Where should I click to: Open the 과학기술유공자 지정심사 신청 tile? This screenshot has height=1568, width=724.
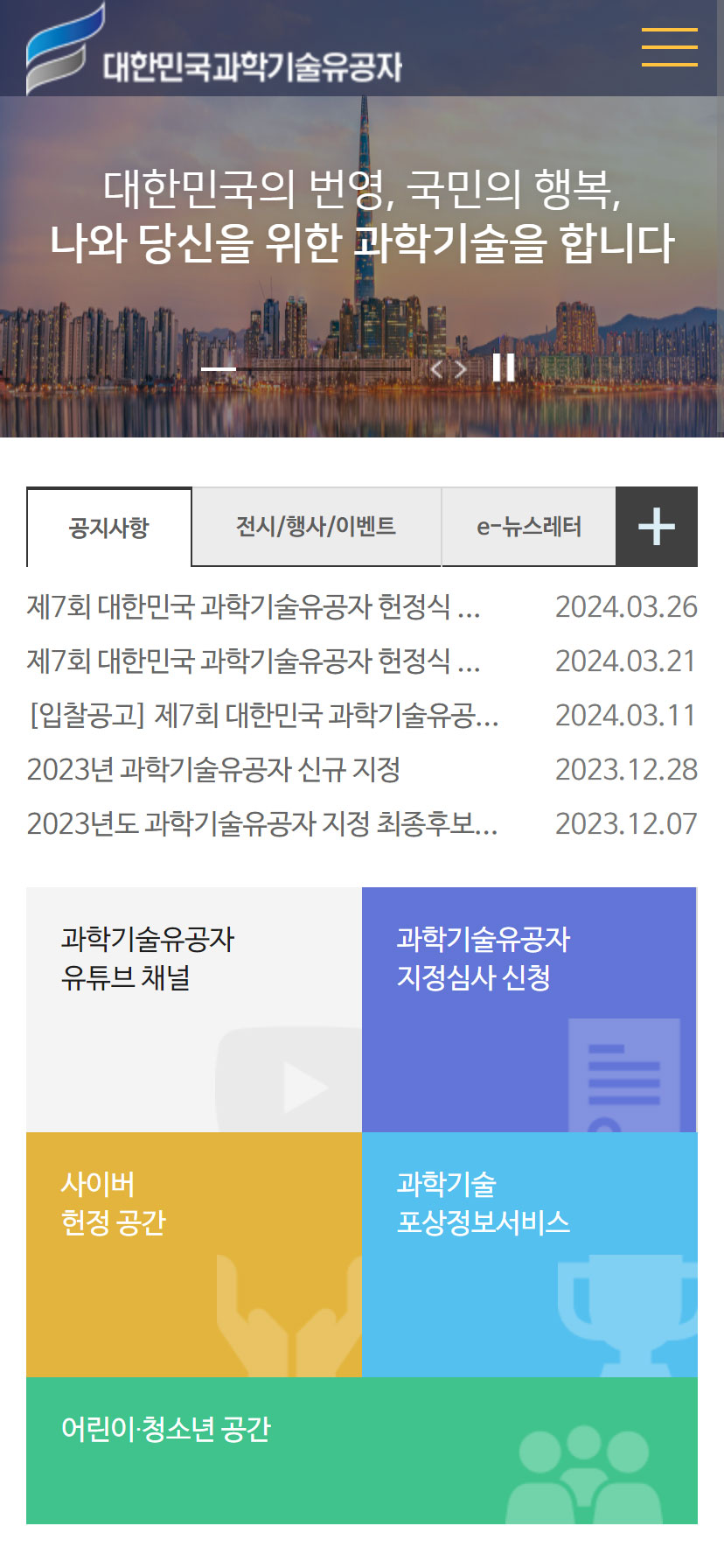click(529, 1010)
